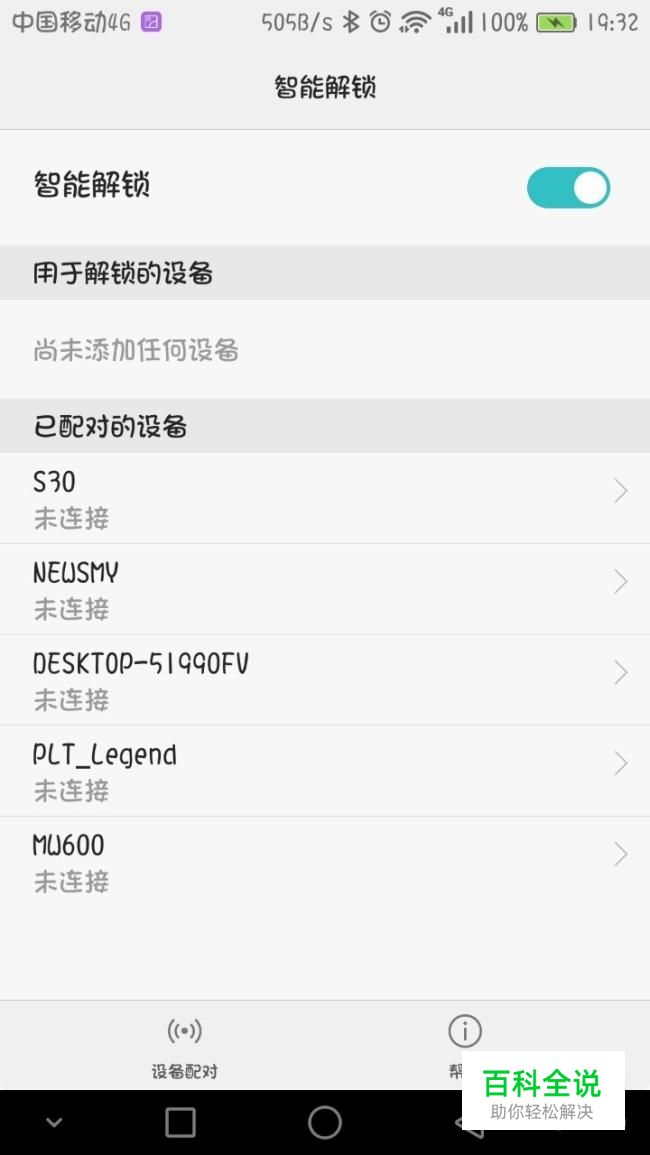The height and width of the screenshot is (1155, 650).
Task: Open the MW600 device row
Action: coord(324,862)
